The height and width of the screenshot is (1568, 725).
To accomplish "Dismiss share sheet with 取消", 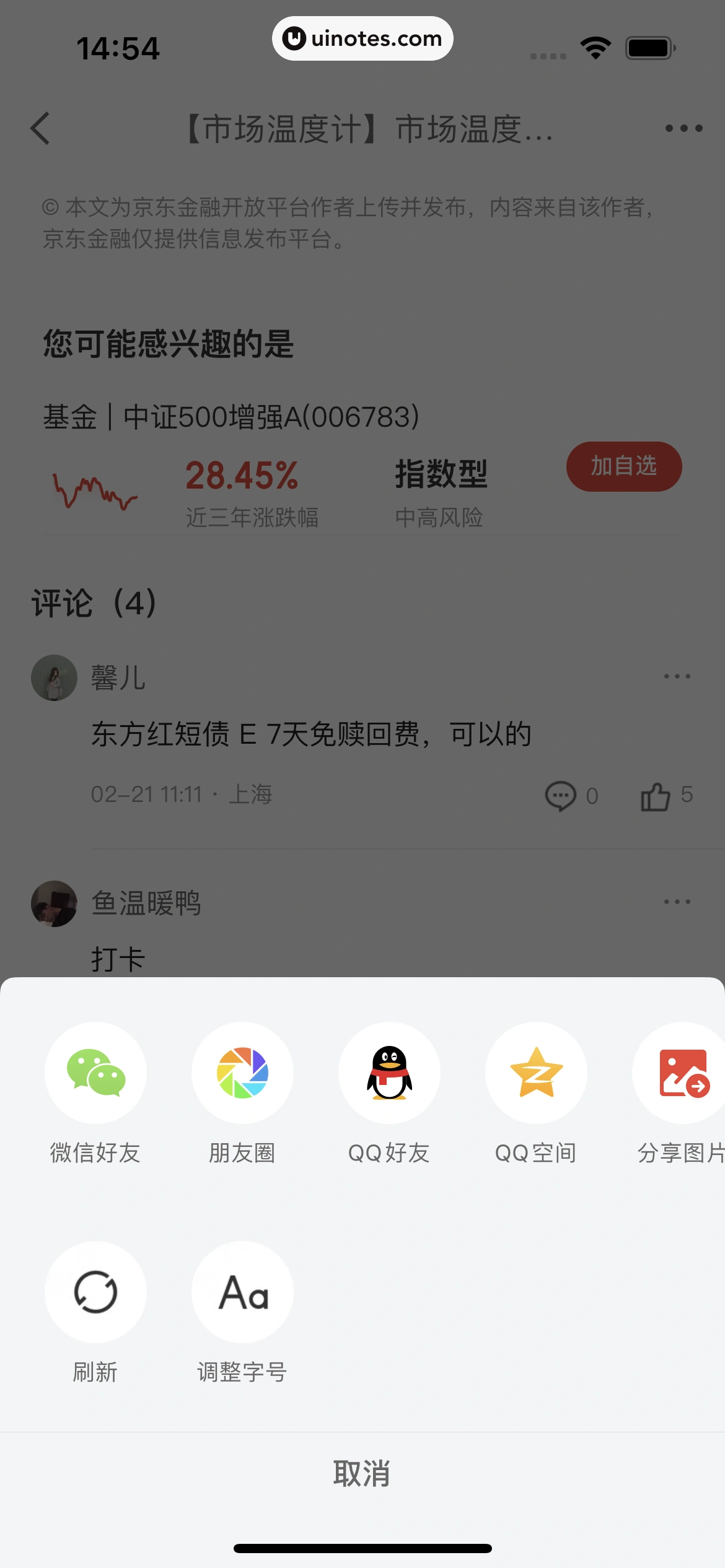I will coord(362,1474).
